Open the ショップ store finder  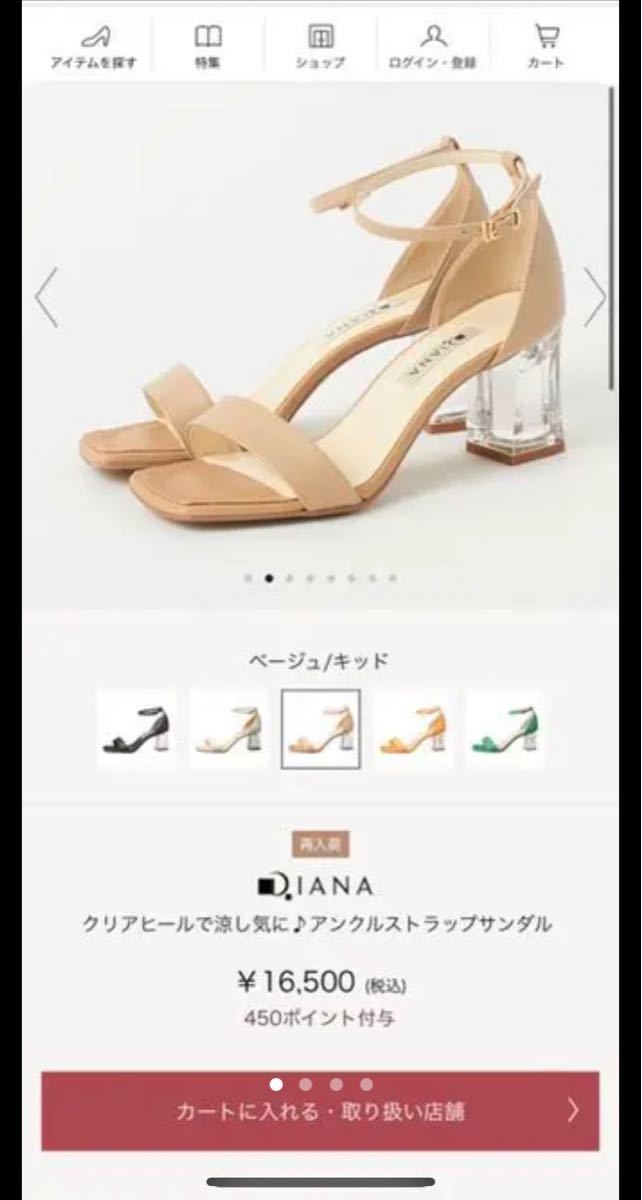click(320, 46)
